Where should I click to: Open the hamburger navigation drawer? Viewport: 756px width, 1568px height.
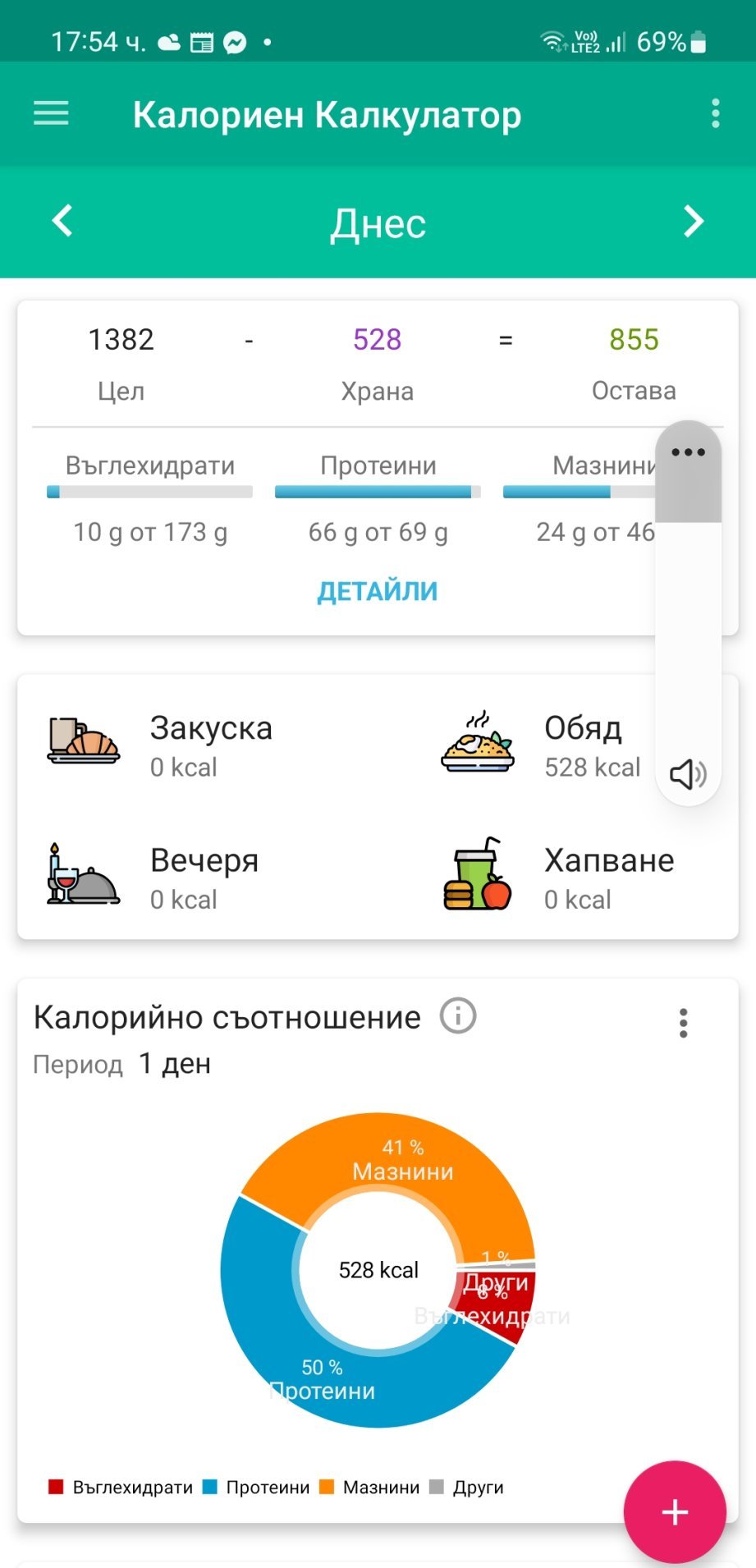(x=51, y=113)
